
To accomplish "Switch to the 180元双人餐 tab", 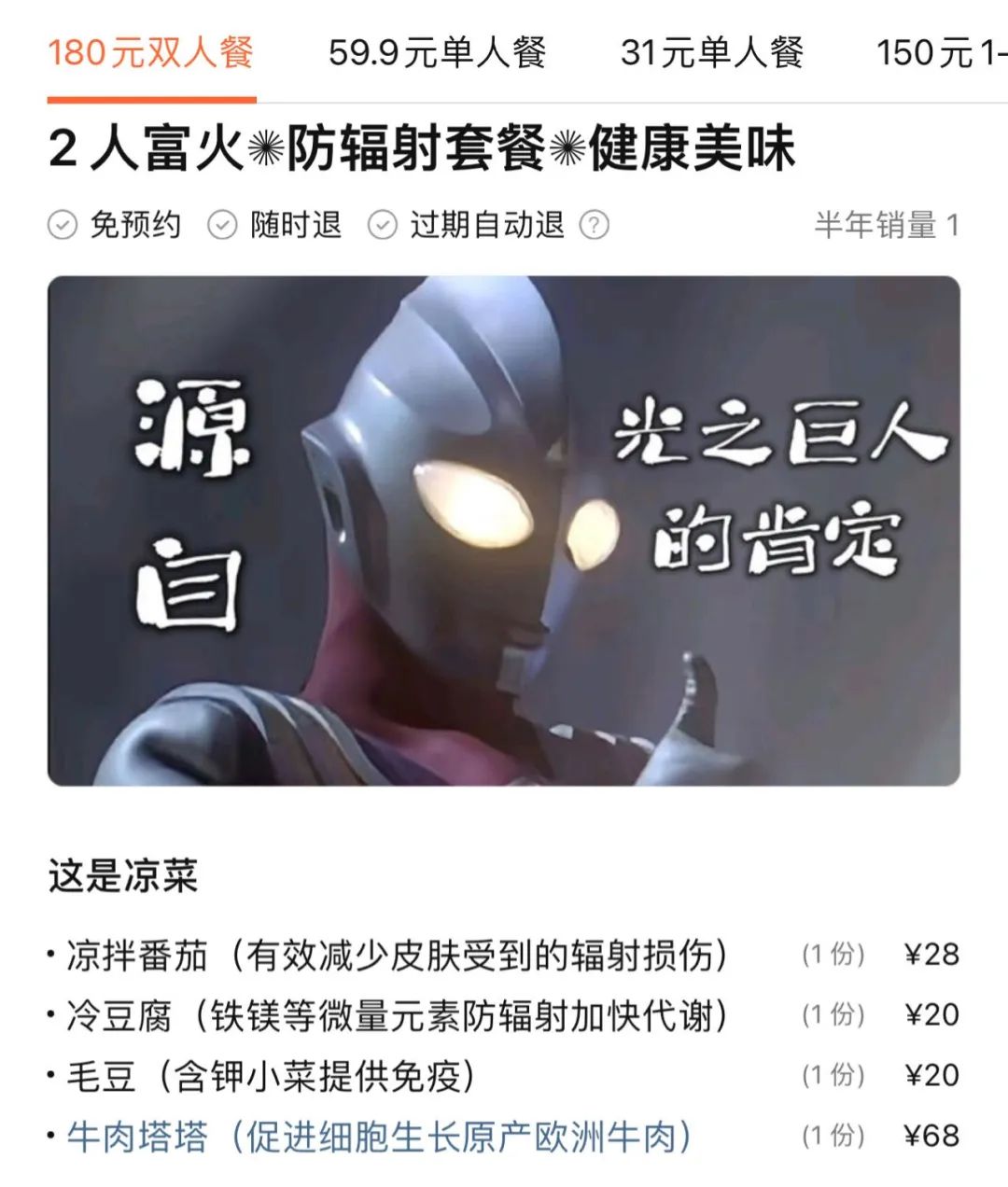I will point(151,52).
